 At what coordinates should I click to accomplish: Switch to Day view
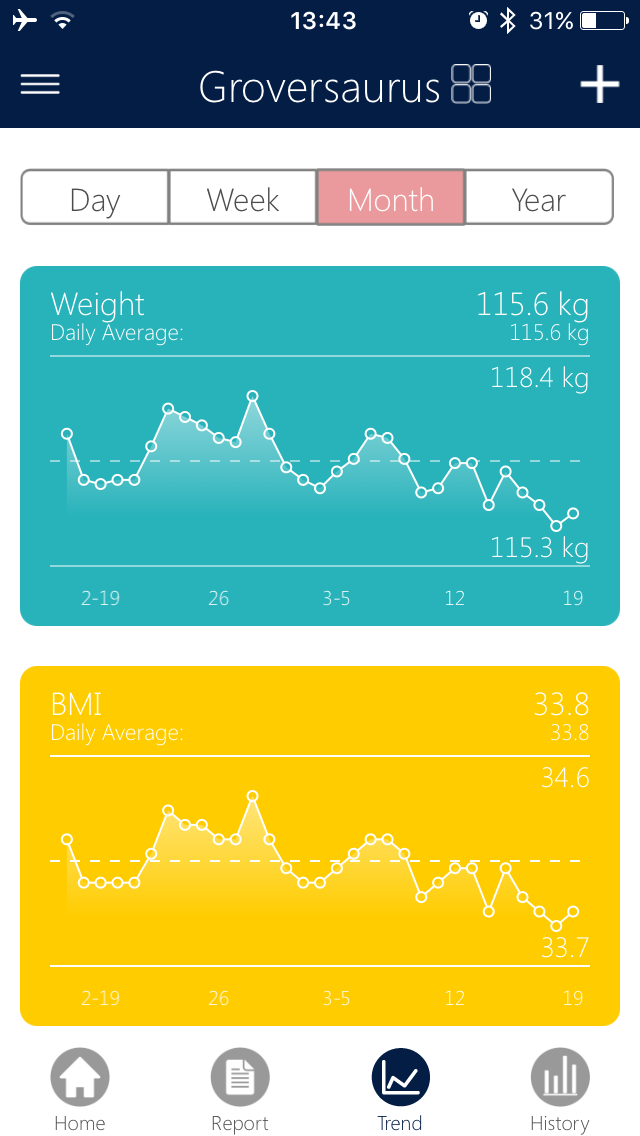[x=95, y=198]
